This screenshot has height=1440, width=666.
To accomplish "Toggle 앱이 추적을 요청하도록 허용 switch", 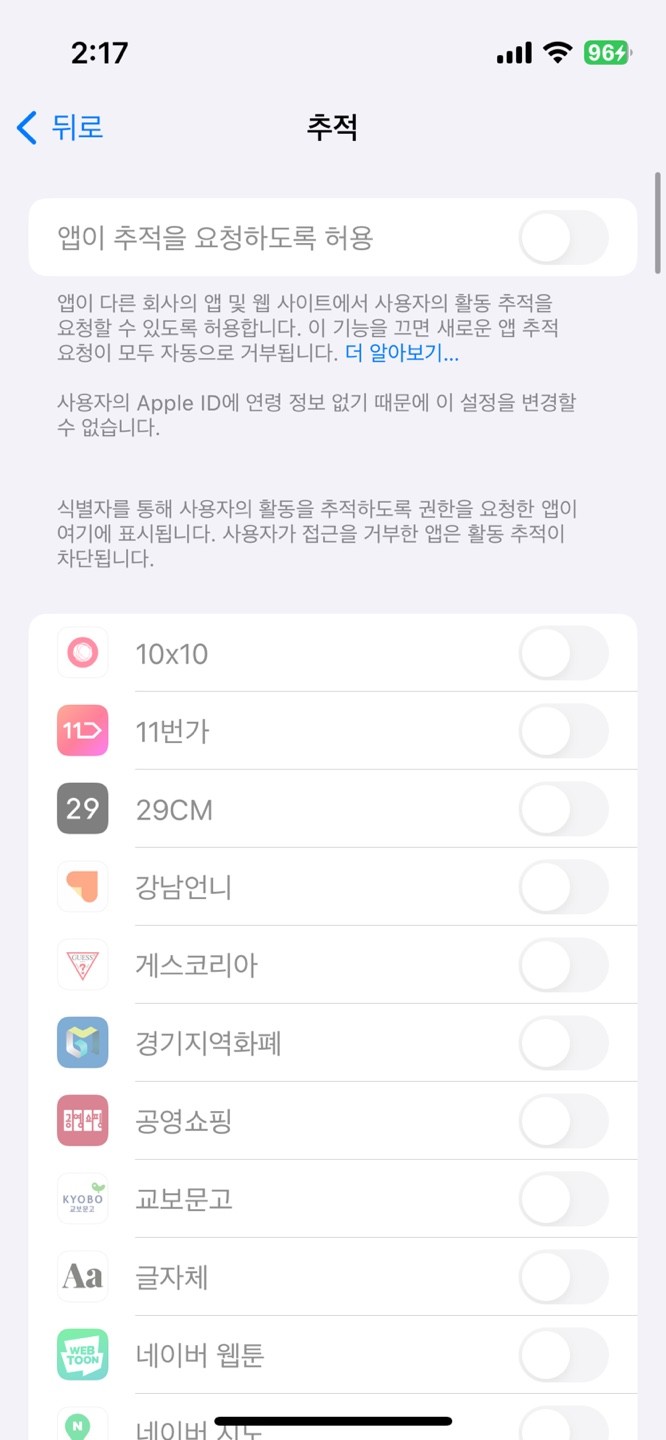I will (563, 238).
